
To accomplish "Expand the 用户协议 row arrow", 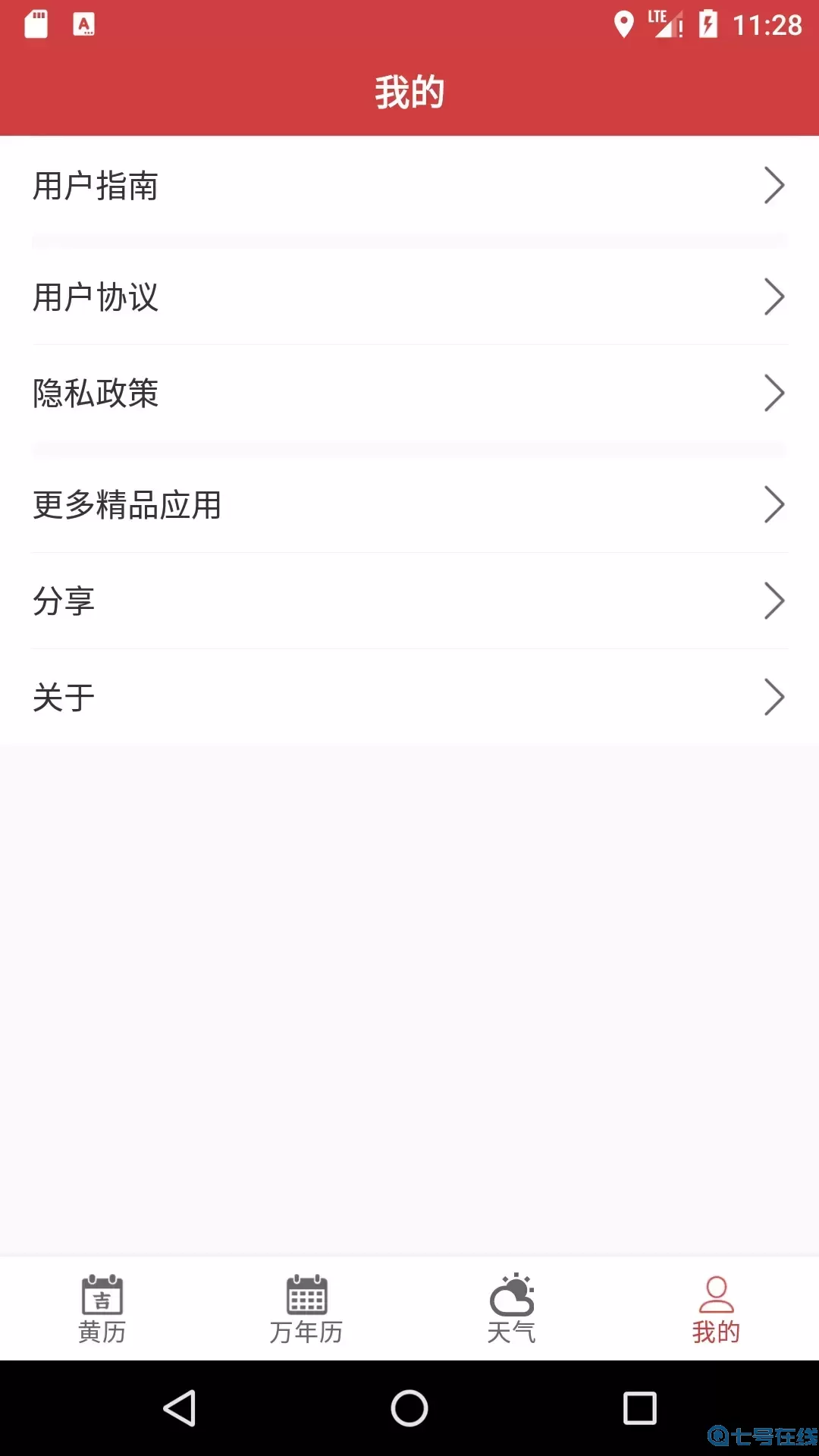I will (x=774, y=297).
